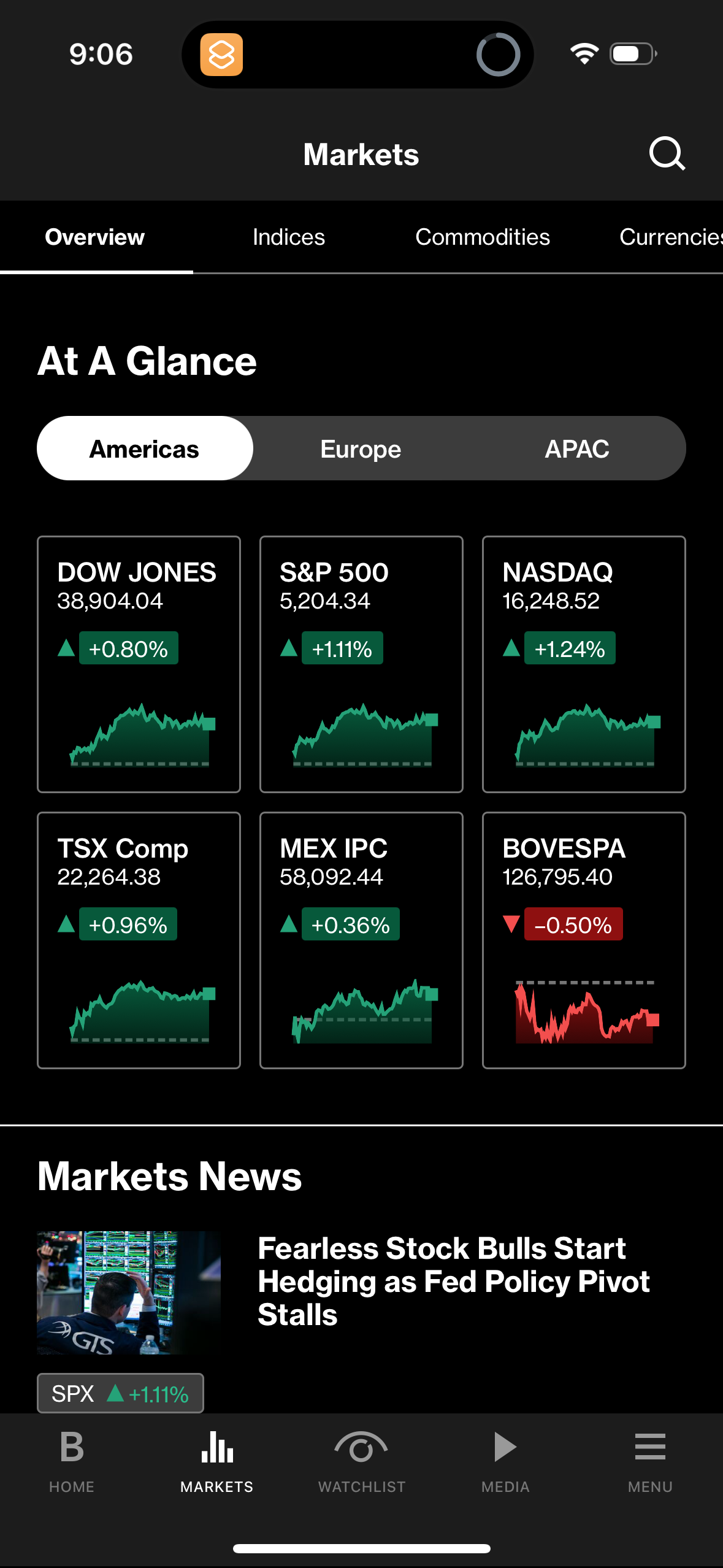Open the search icon on Markets screen
This screenshot has width=723, height=1568.
tap(667, 154)
